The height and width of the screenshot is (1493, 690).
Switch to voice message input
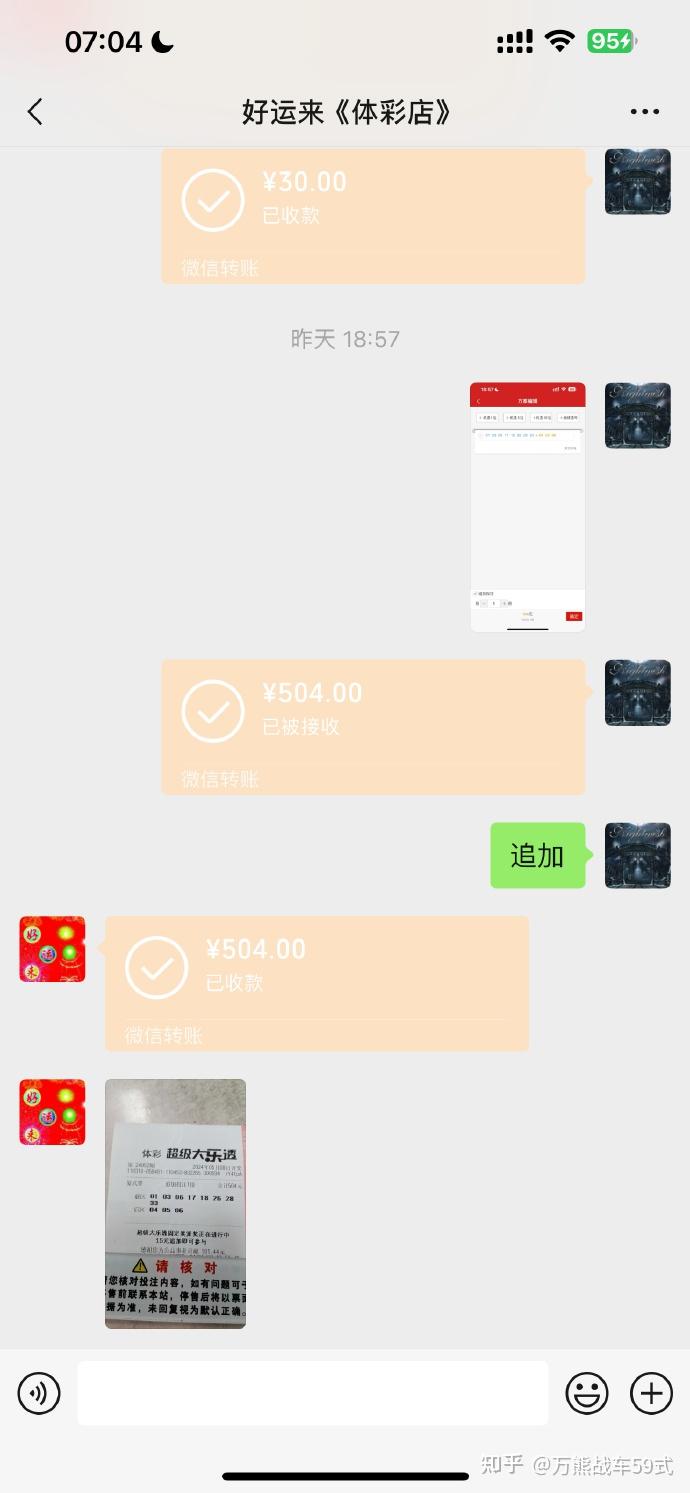click(x=39, y=1393)
